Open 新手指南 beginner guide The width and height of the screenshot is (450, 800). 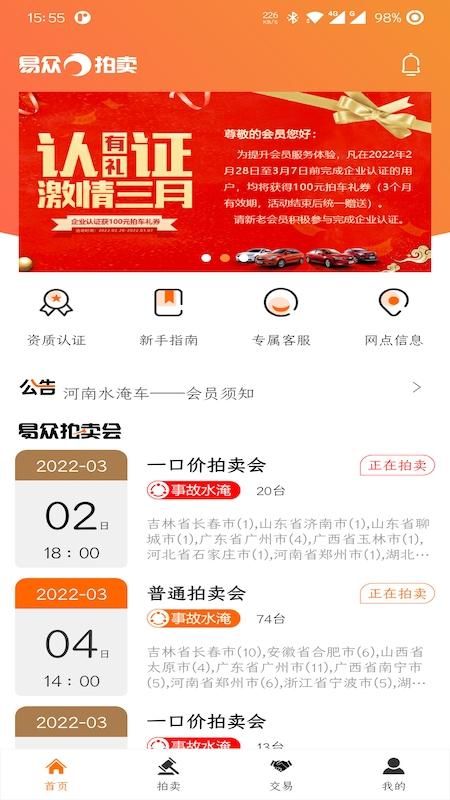(168, 317)
